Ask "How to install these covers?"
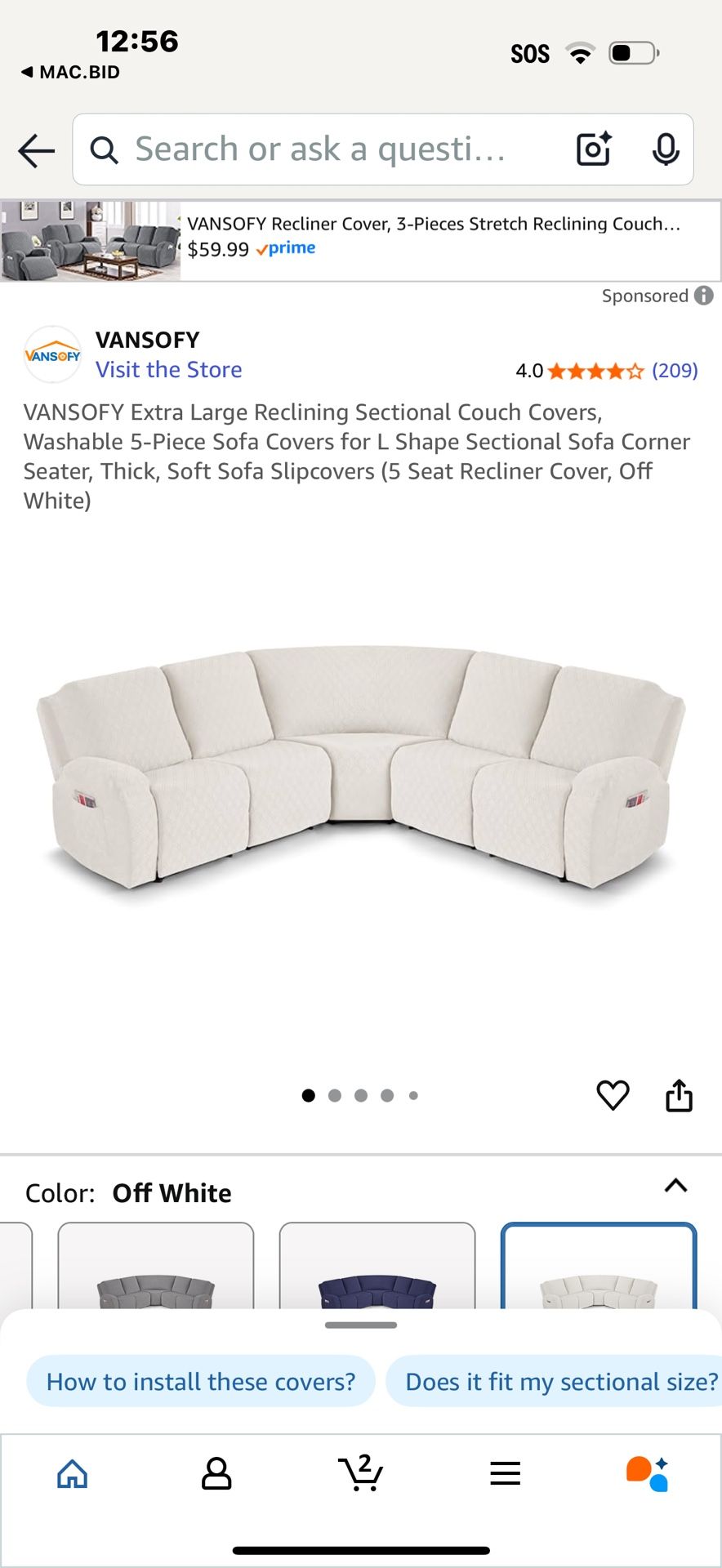This screenshot has height=1568, width=722. tap(201, 1382)
